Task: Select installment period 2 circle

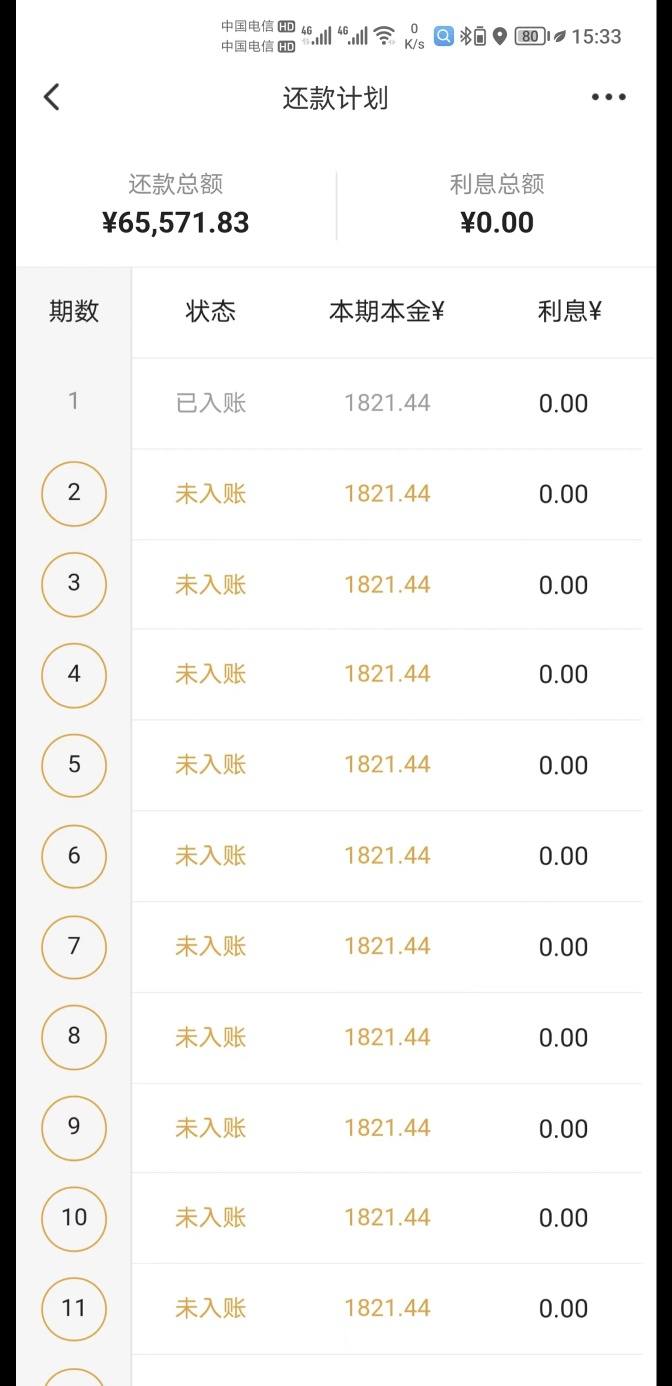Action: [74, 494]
